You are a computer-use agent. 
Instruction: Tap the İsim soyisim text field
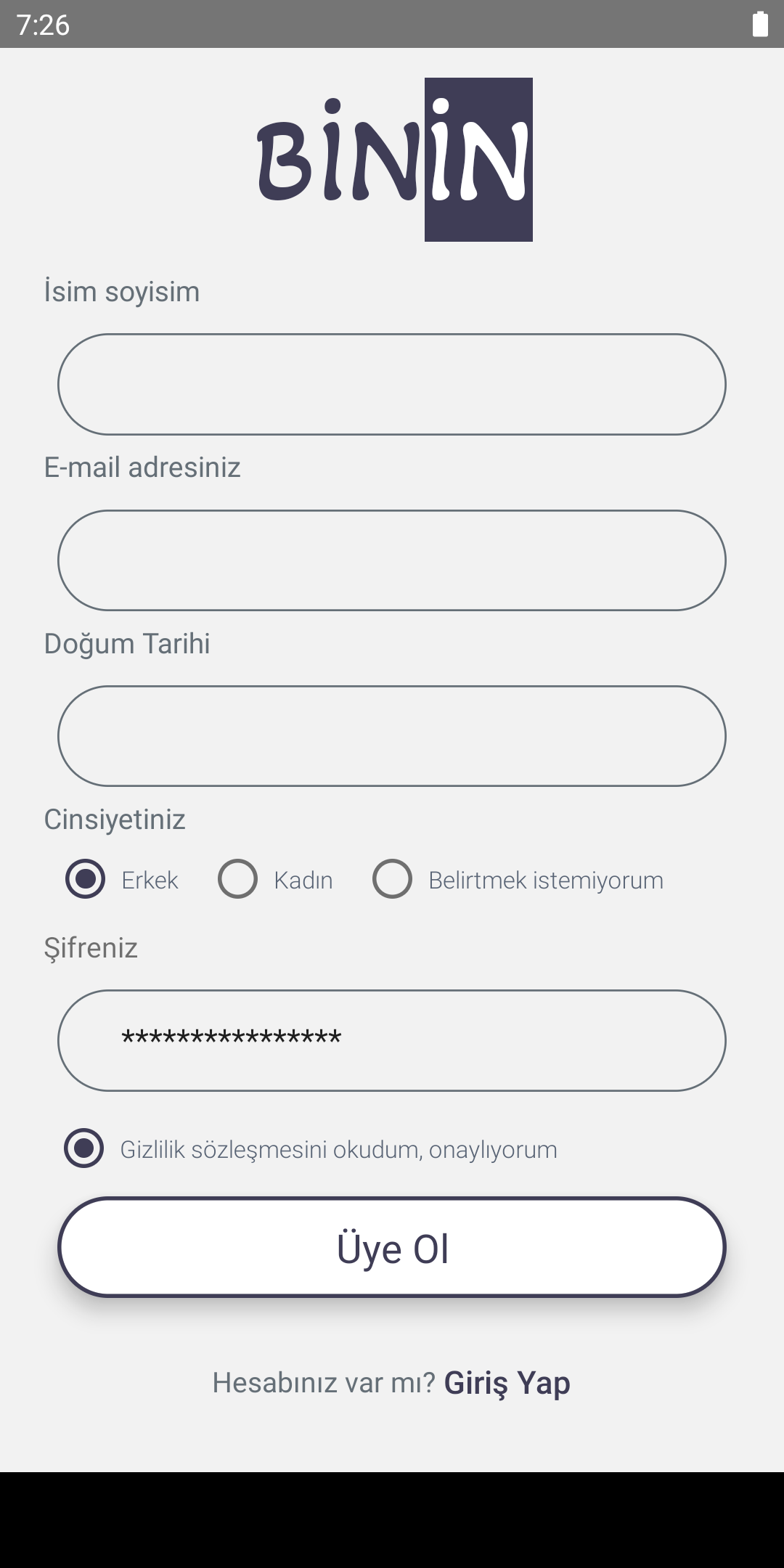392,384
